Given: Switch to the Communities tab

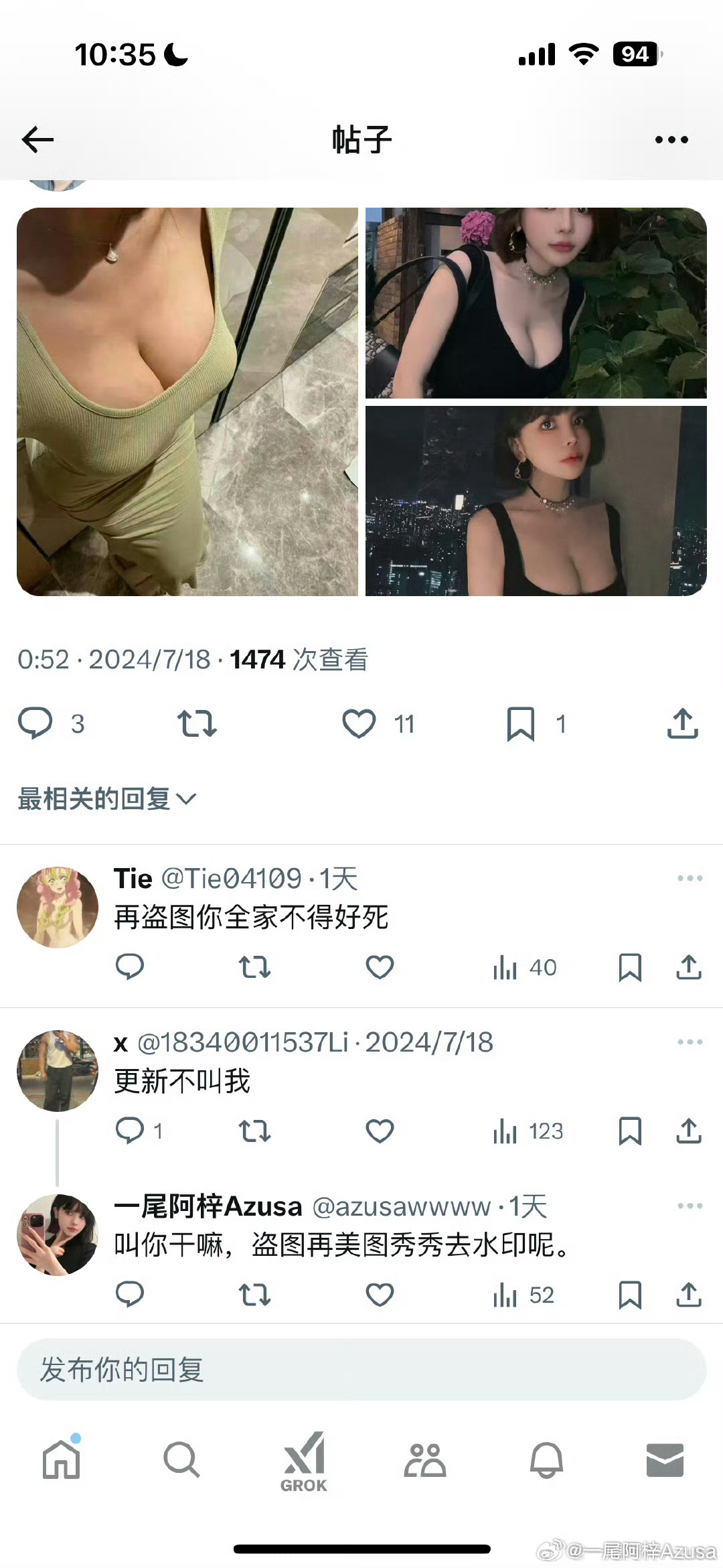Looking at the screenshot, I should coord(425,1459).
